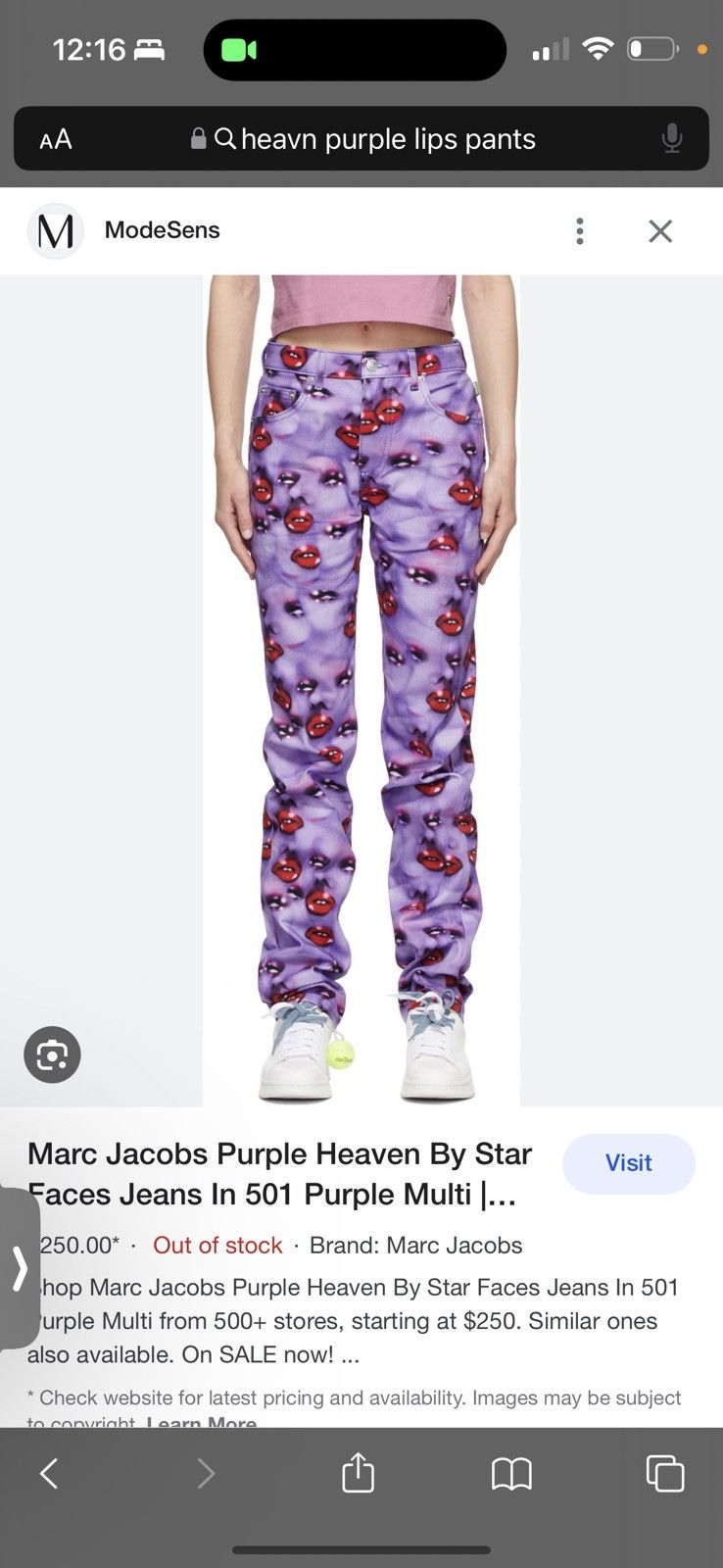723x1568 pixels.
Task: Open the AA page settings menu
Action: [x=56, y=139]
